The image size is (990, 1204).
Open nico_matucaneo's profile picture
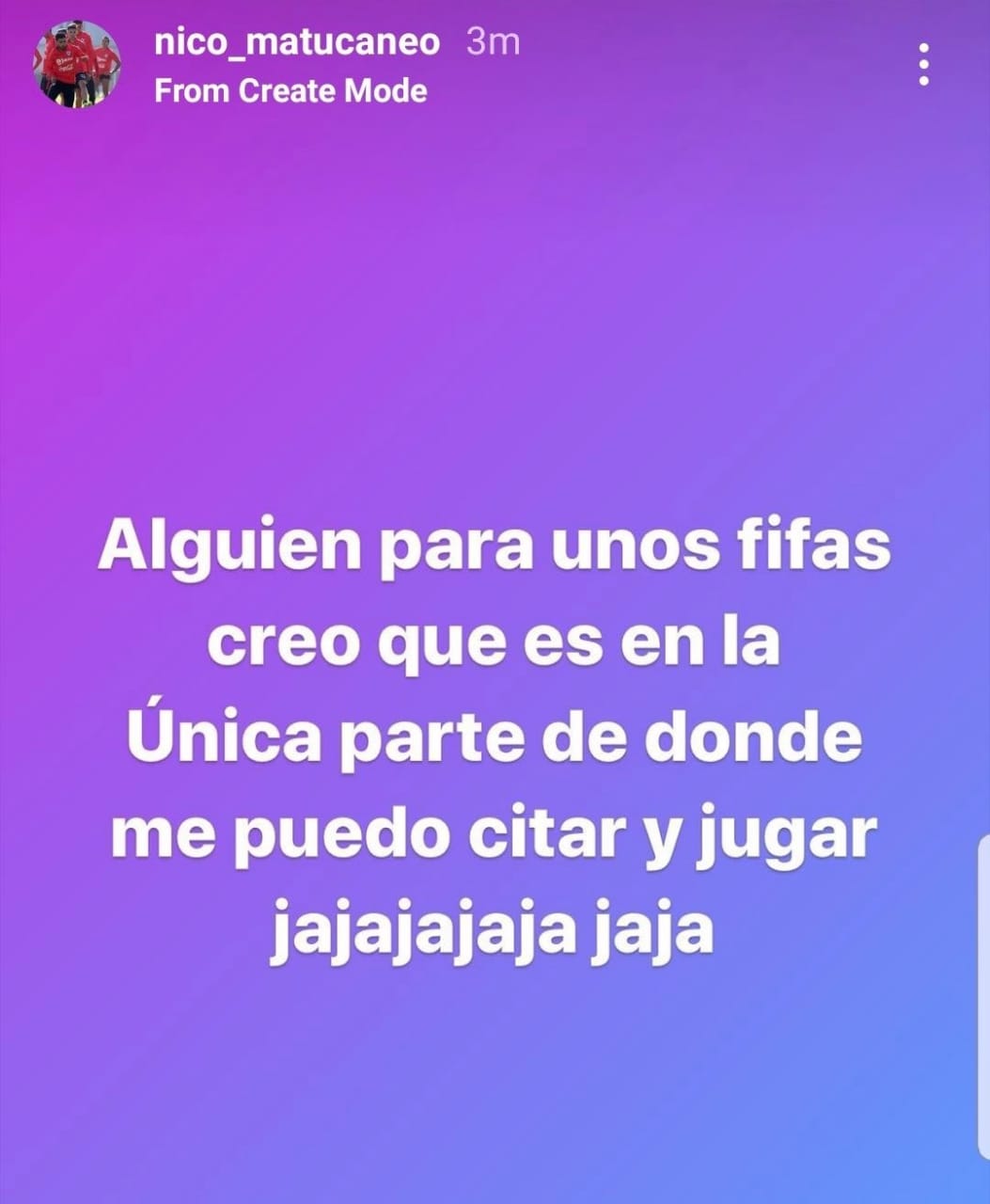[78, 65]
